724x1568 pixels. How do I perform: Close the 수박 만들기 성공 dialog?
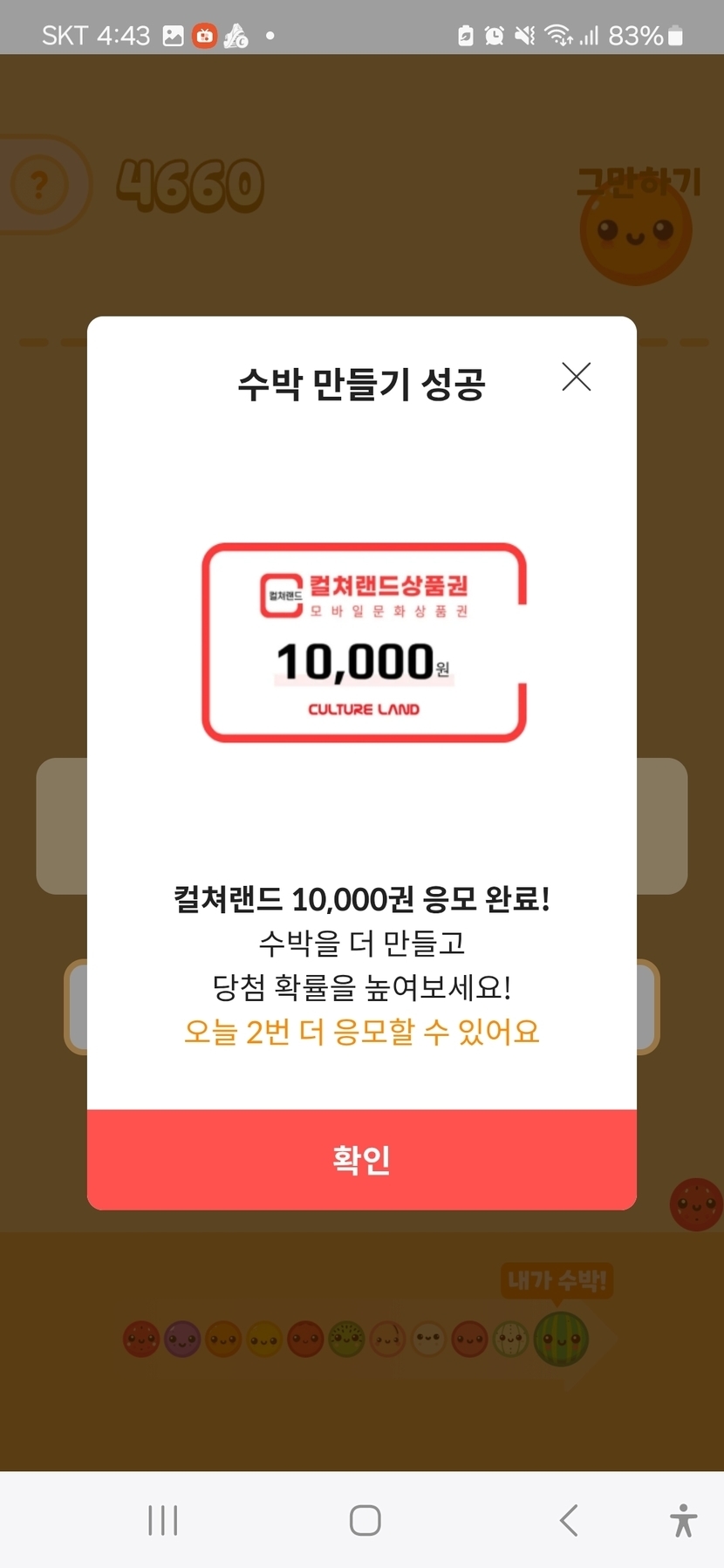(577, 377)
